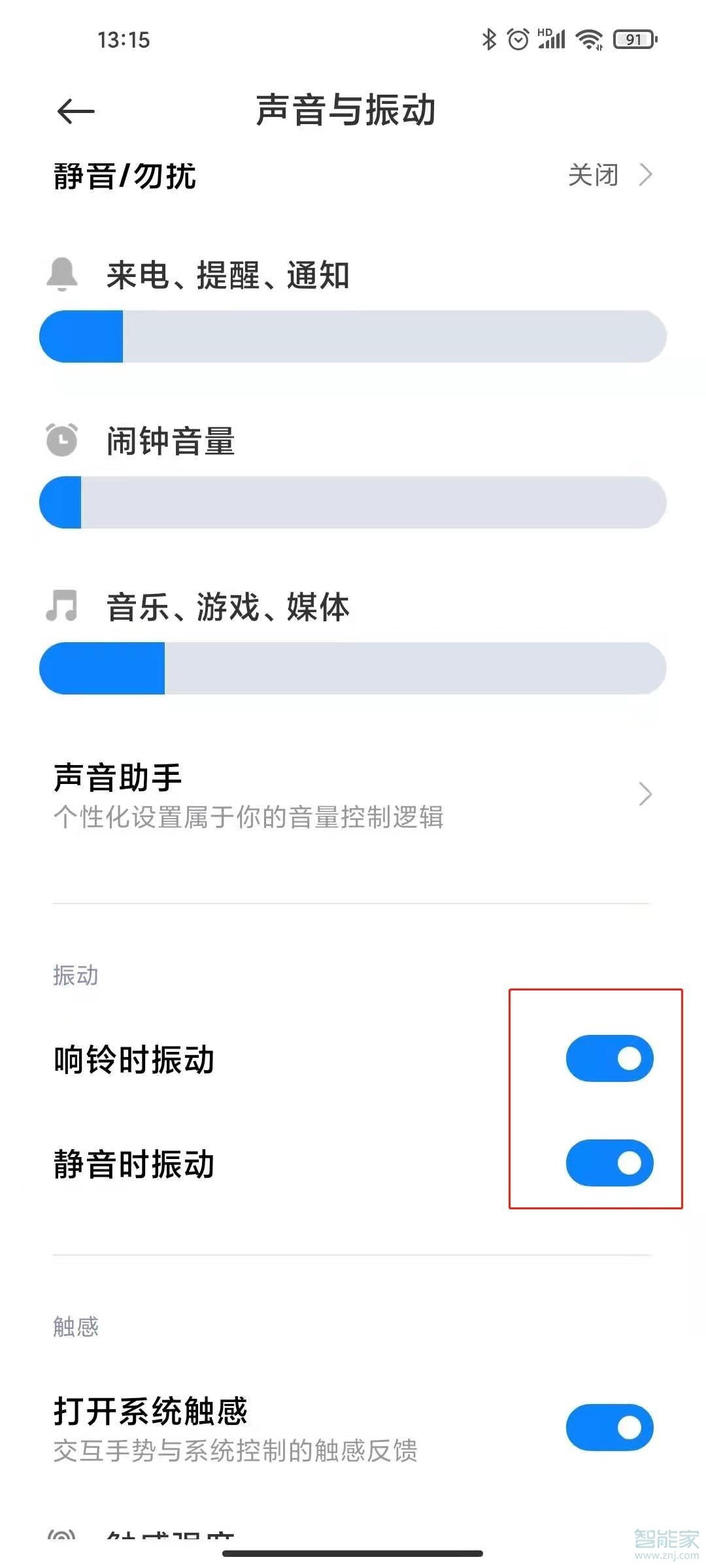Click the alarm icon in the status bar

[x=518, y=39]
